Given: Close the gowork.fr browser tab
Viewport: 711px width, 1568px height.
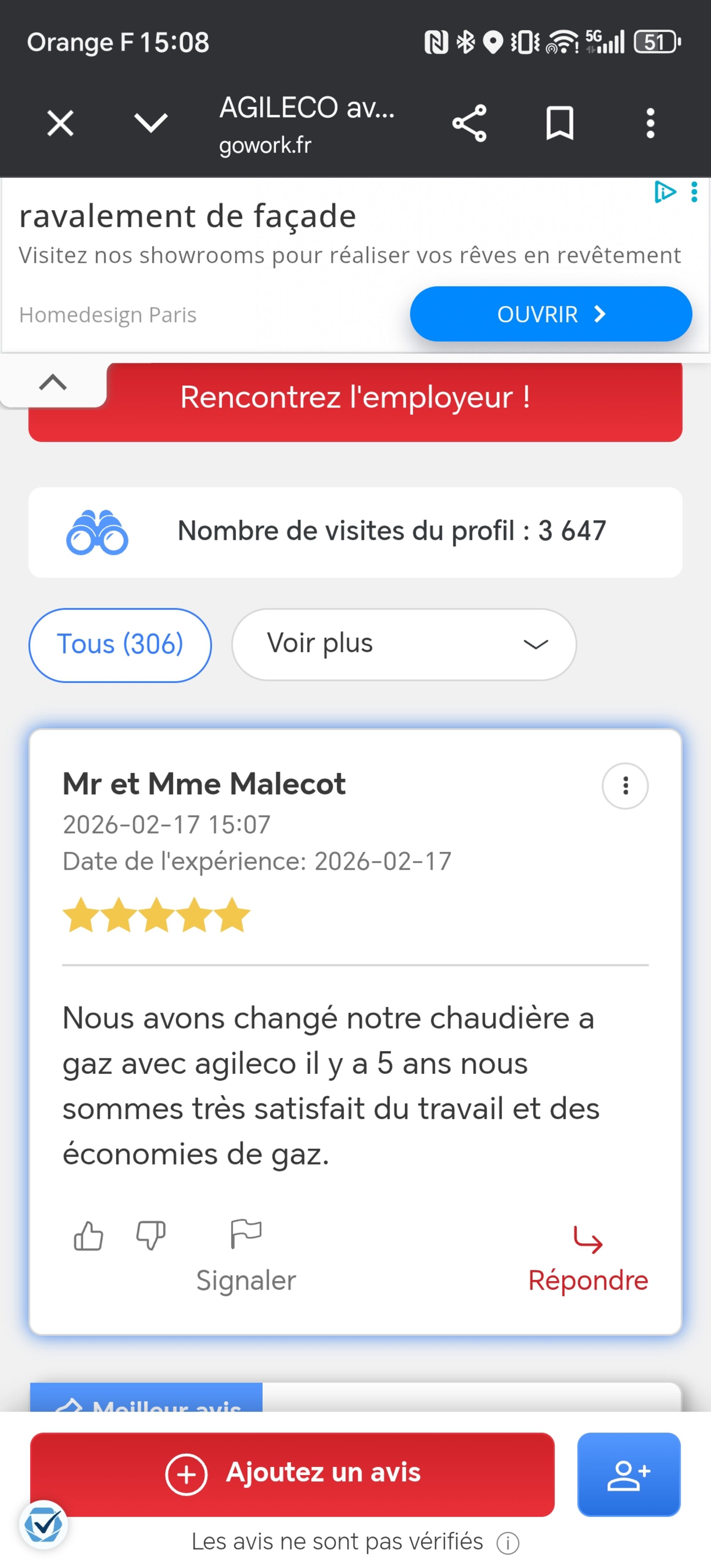Looking at the screenshot, I should point(60,124).
